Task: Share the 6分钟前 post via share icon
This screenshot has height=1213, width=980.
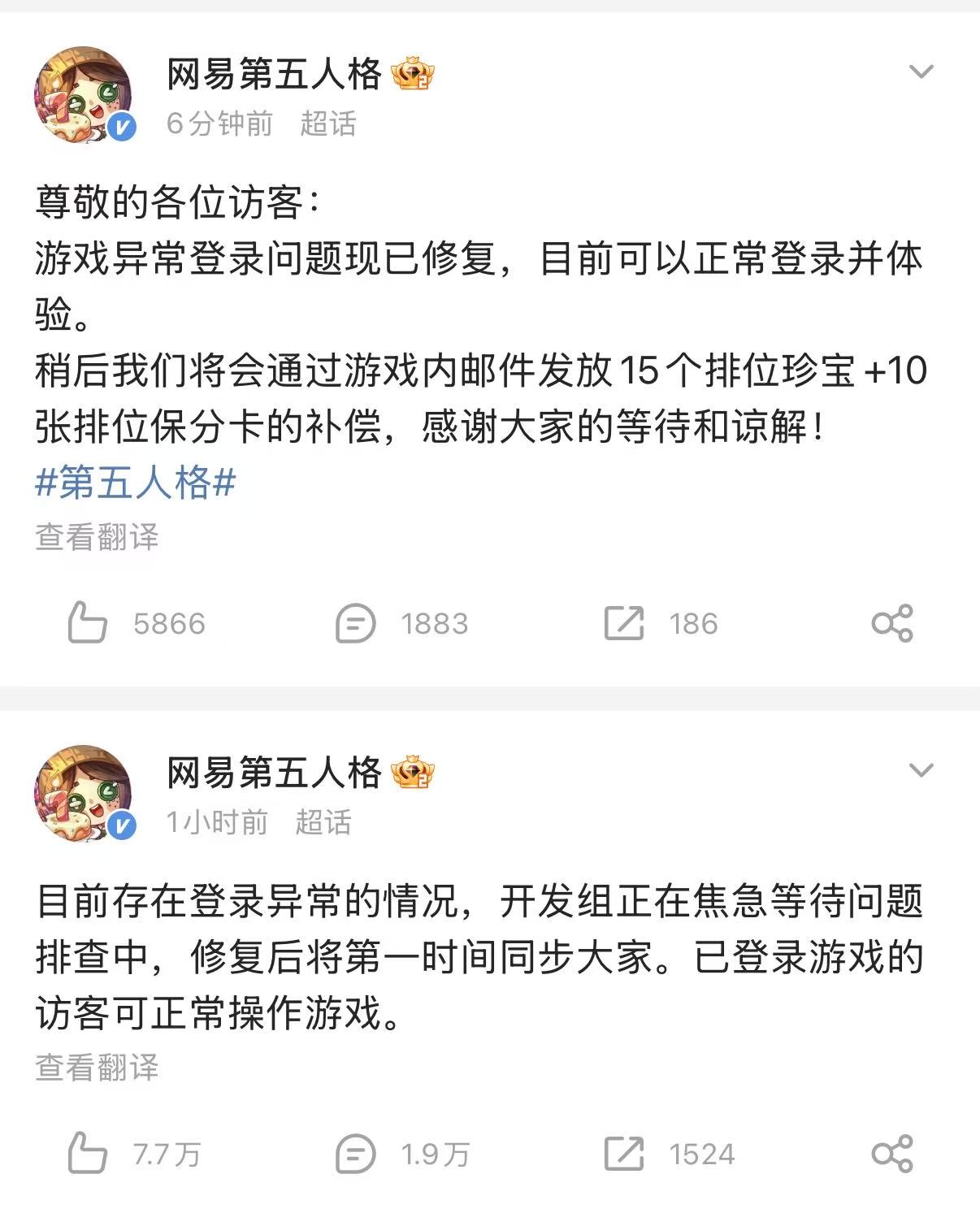Action: click(892, 623)
